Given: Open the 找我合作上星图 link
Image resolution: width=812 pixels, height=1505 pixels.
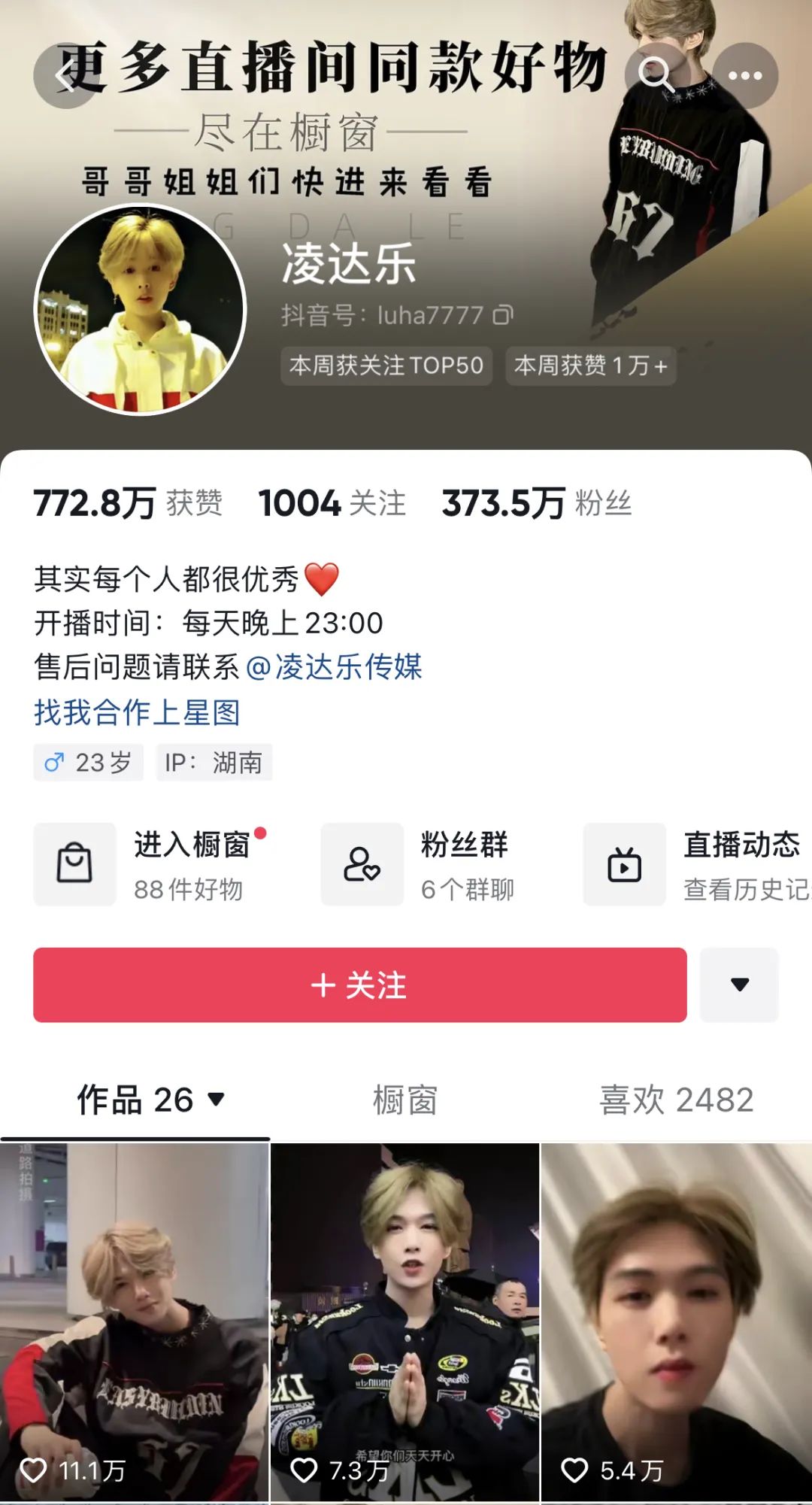Looking at the screenshot, I should tap(137, 712).
